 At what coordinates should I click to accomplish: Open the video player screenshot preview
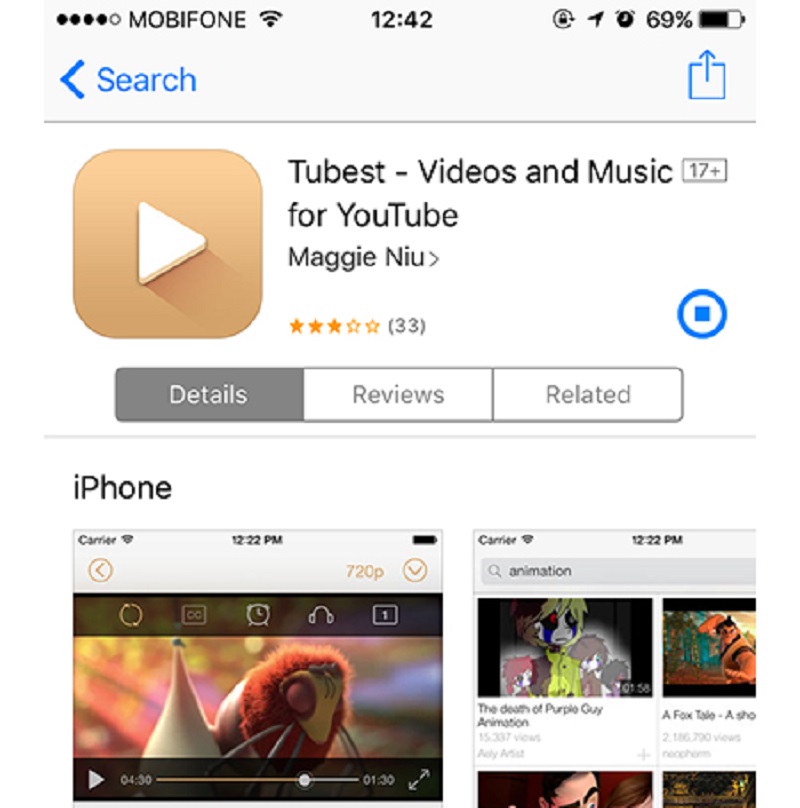click(258, 668)
